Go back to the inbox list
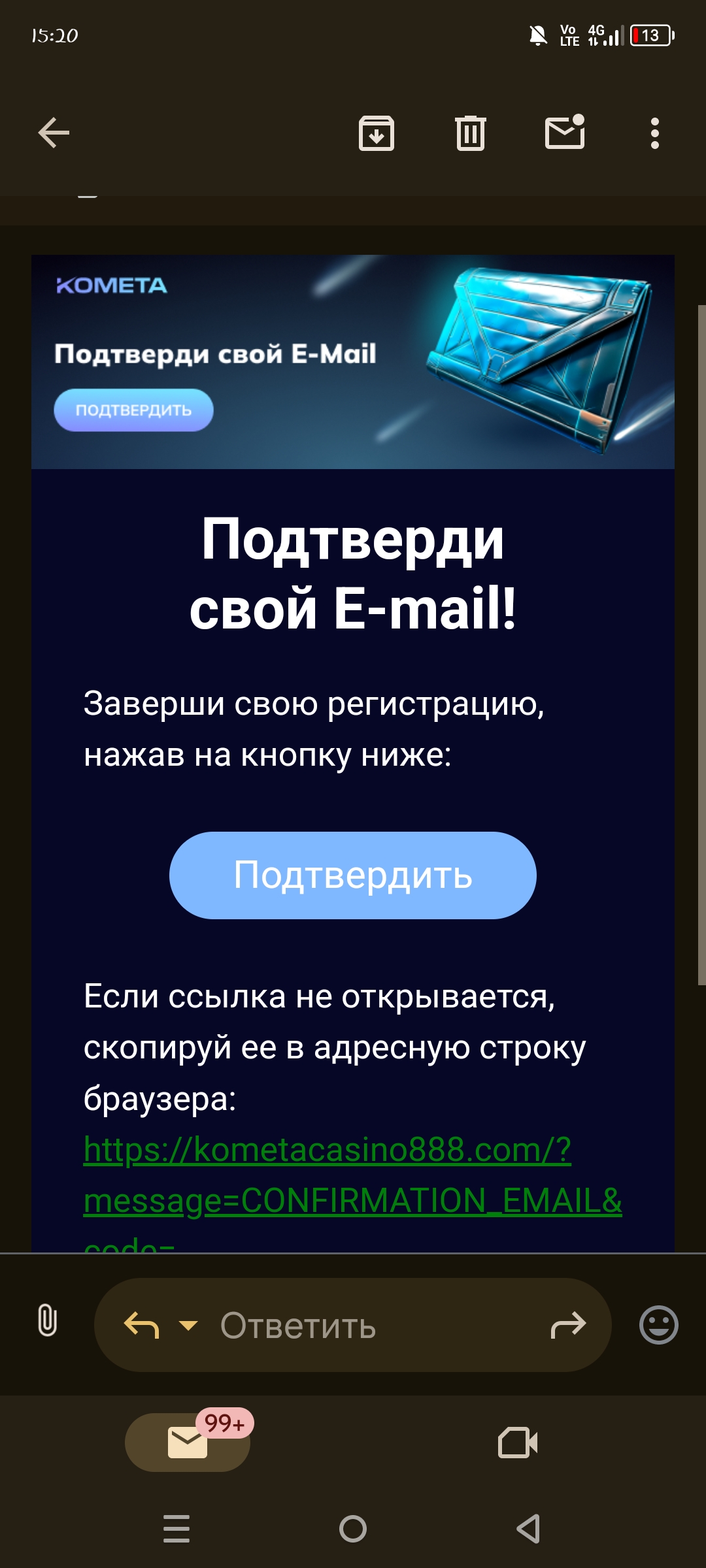The image size is (706, 1568). (x=54, y=133)
